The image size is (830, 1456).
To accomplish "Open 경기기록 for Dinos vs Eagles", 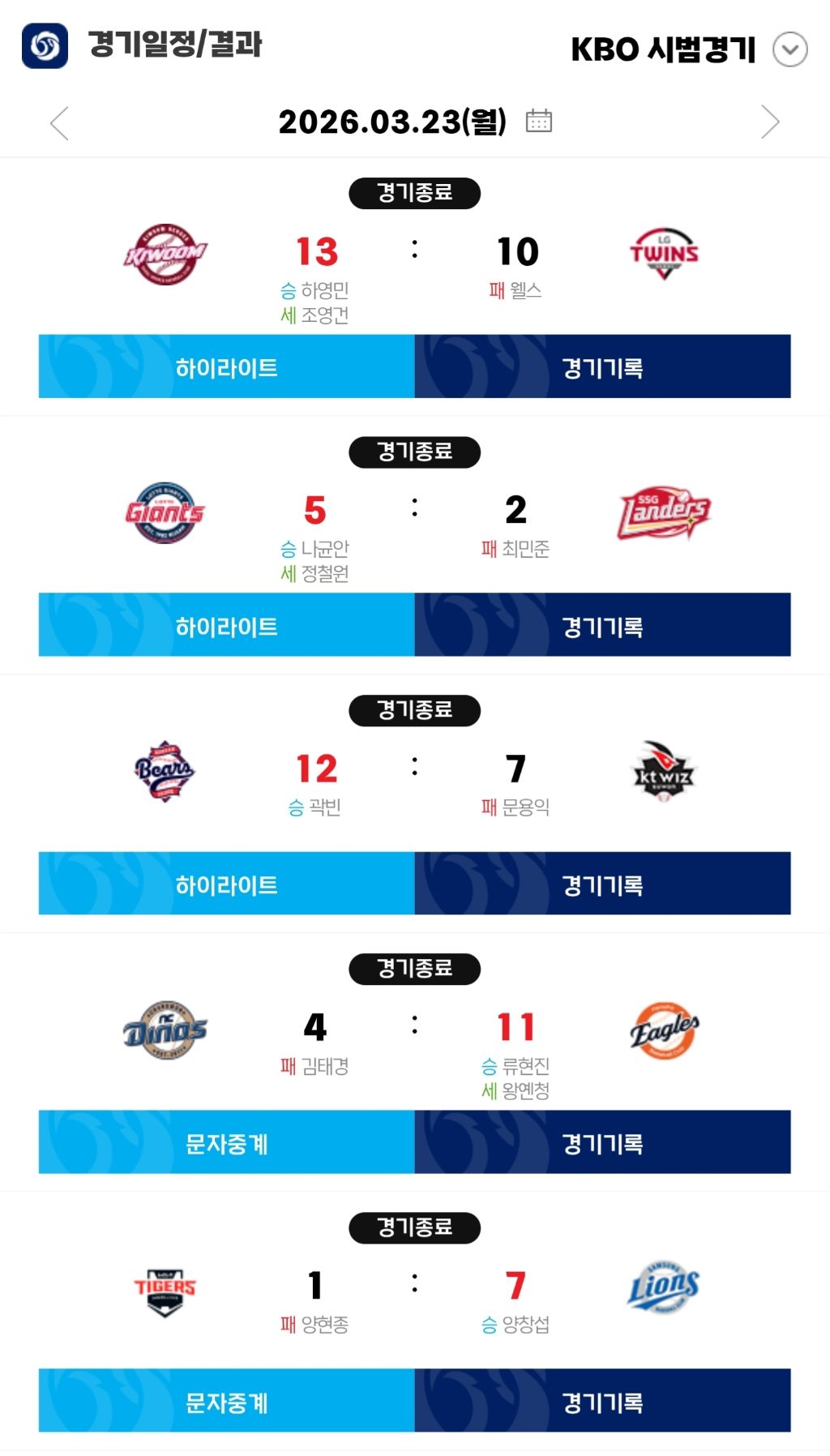I will [x=603, y=1141].
